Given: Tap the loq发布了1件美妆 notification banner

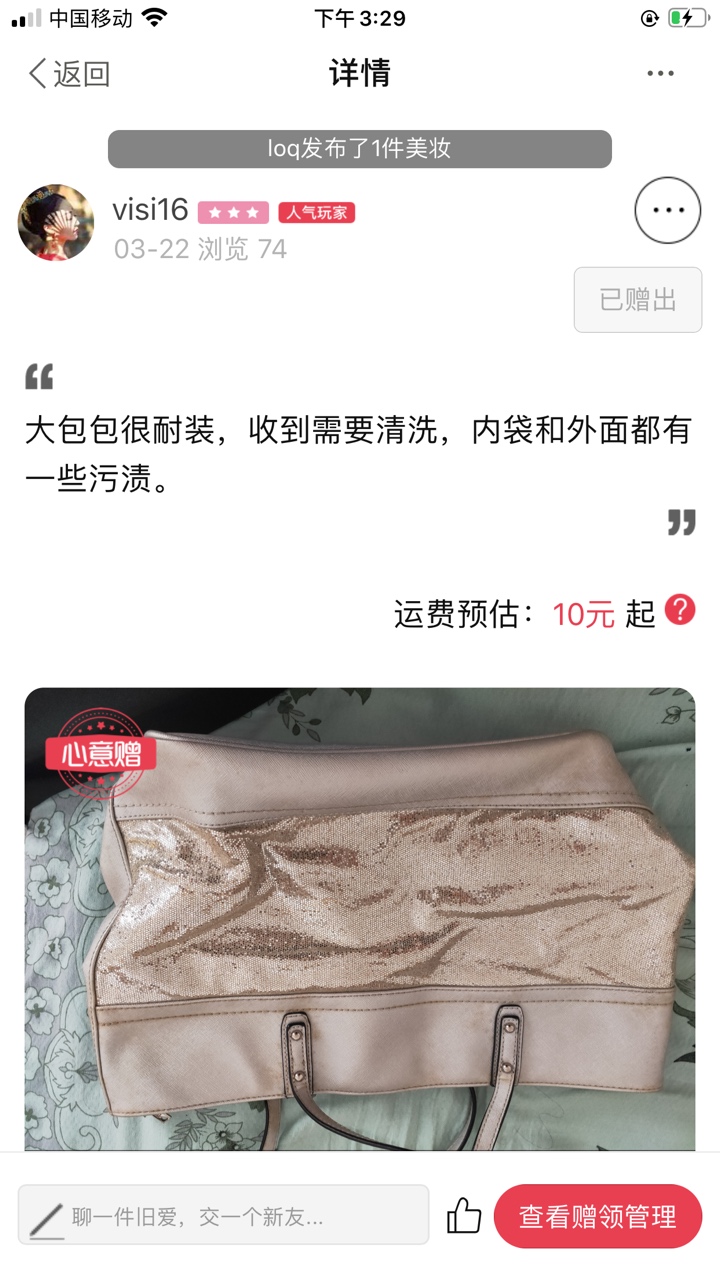Looking at the screenshot, I should pyautogui.click(x=360, y=149).
